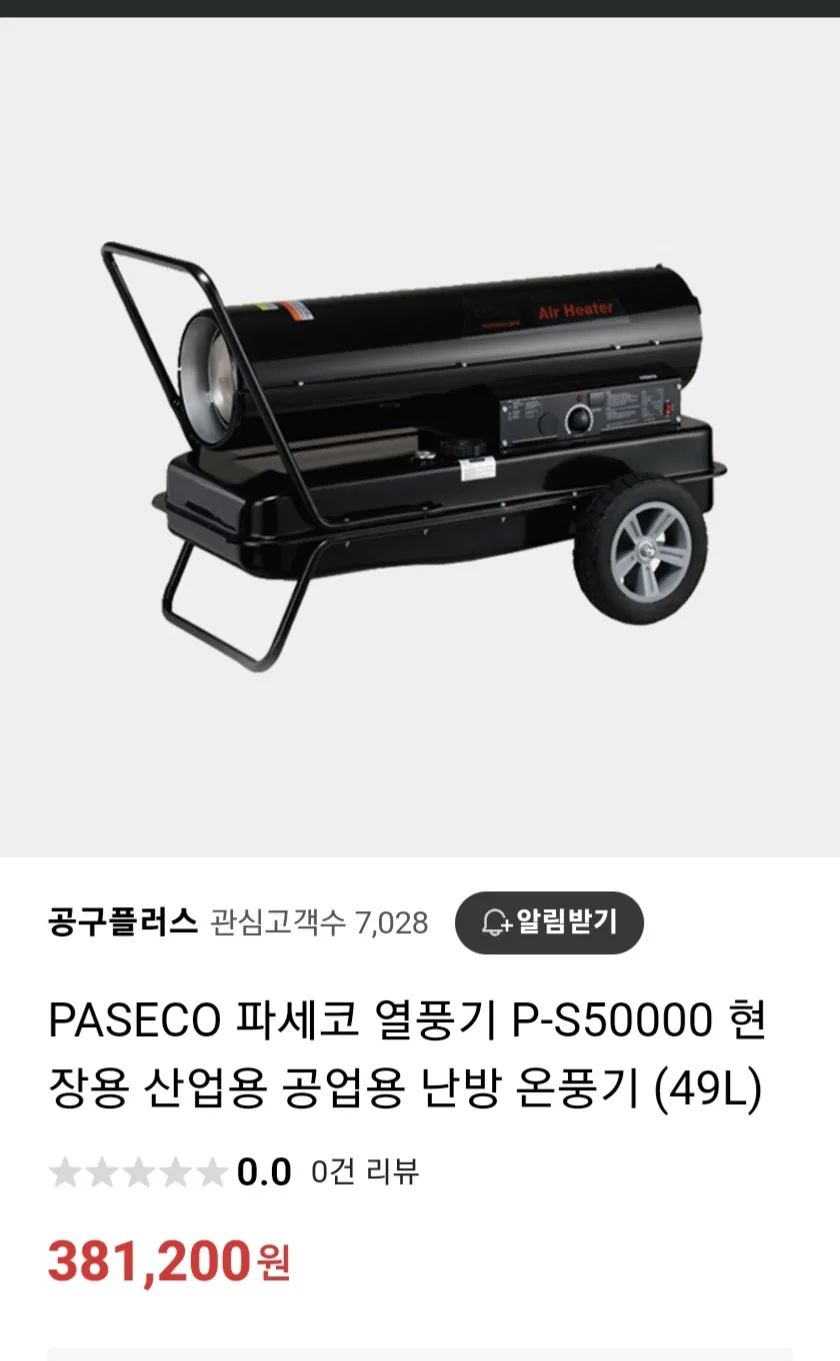This screenshot has height=1361, width=840.
Task: Enable store notifications via 알림받기
Action: [x=551, y=923]
